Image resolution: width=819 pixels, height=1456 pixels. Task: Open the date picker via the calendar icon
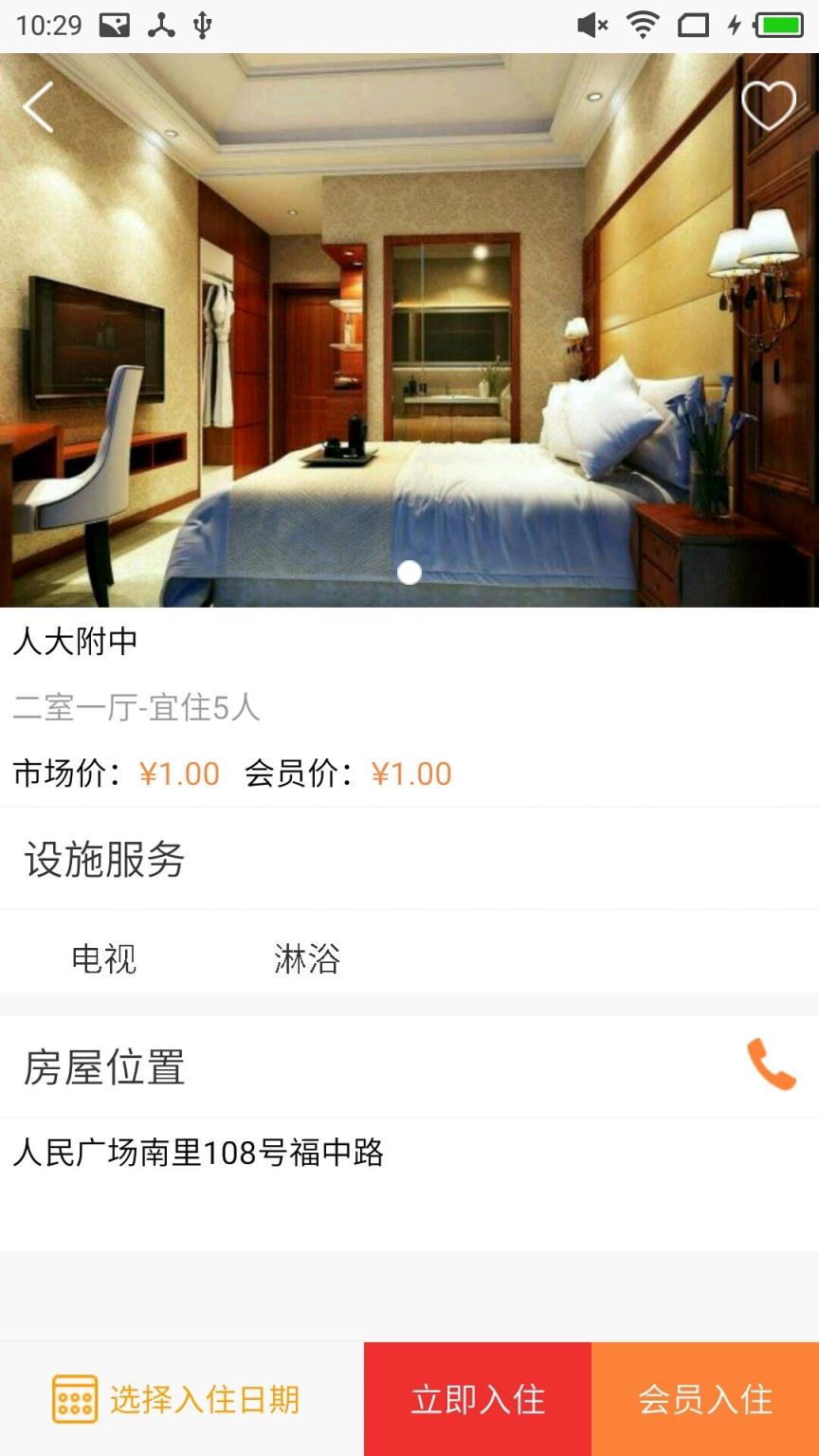pyautogui.click(x=74, y=1397)
